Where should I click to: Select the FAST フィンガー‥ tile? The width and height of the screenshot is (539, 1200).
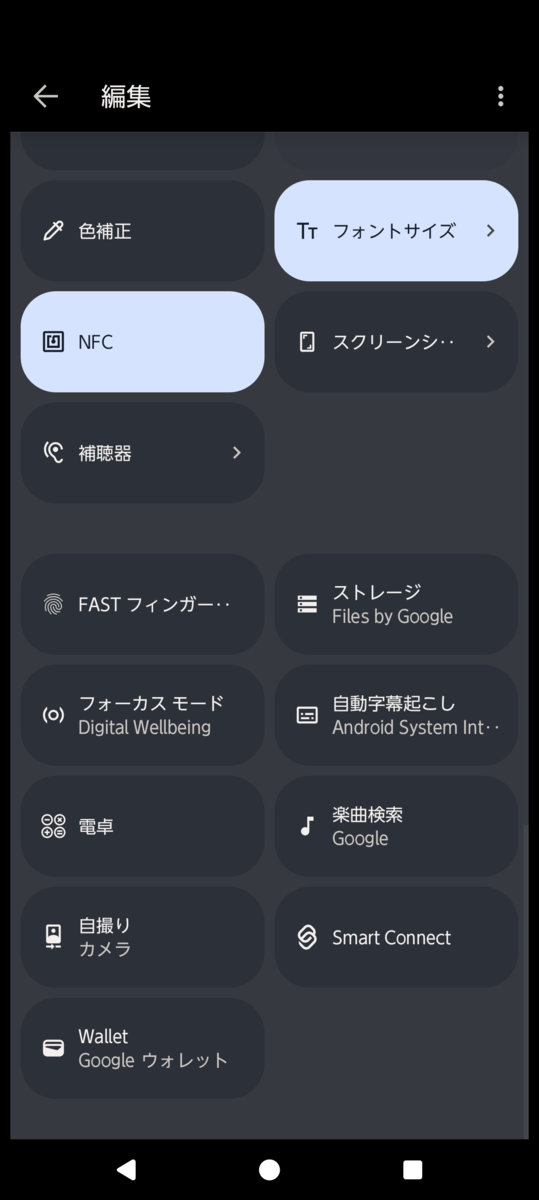[x=142, y=604]
